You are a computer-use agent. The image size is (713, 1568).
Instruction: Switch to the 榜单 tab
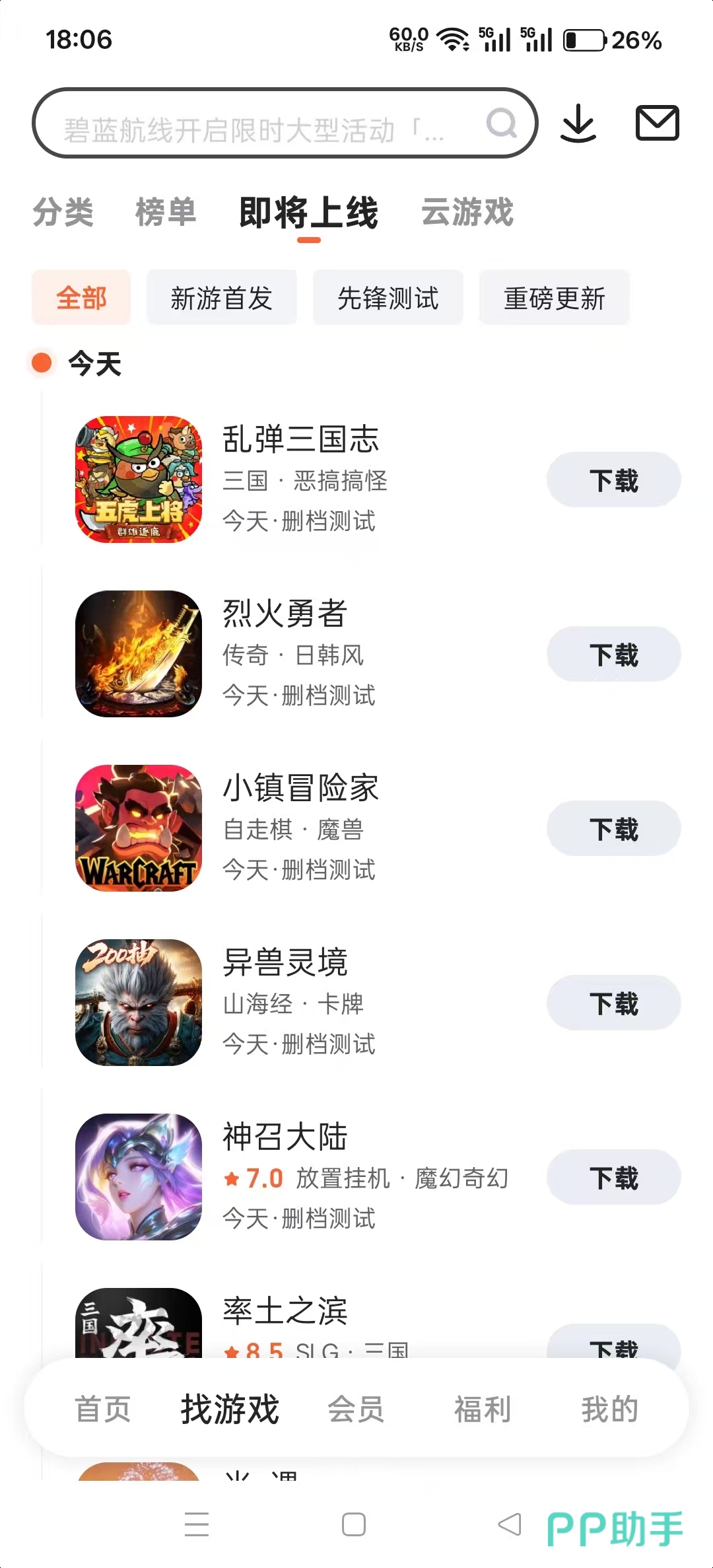[x=165, y=213]
